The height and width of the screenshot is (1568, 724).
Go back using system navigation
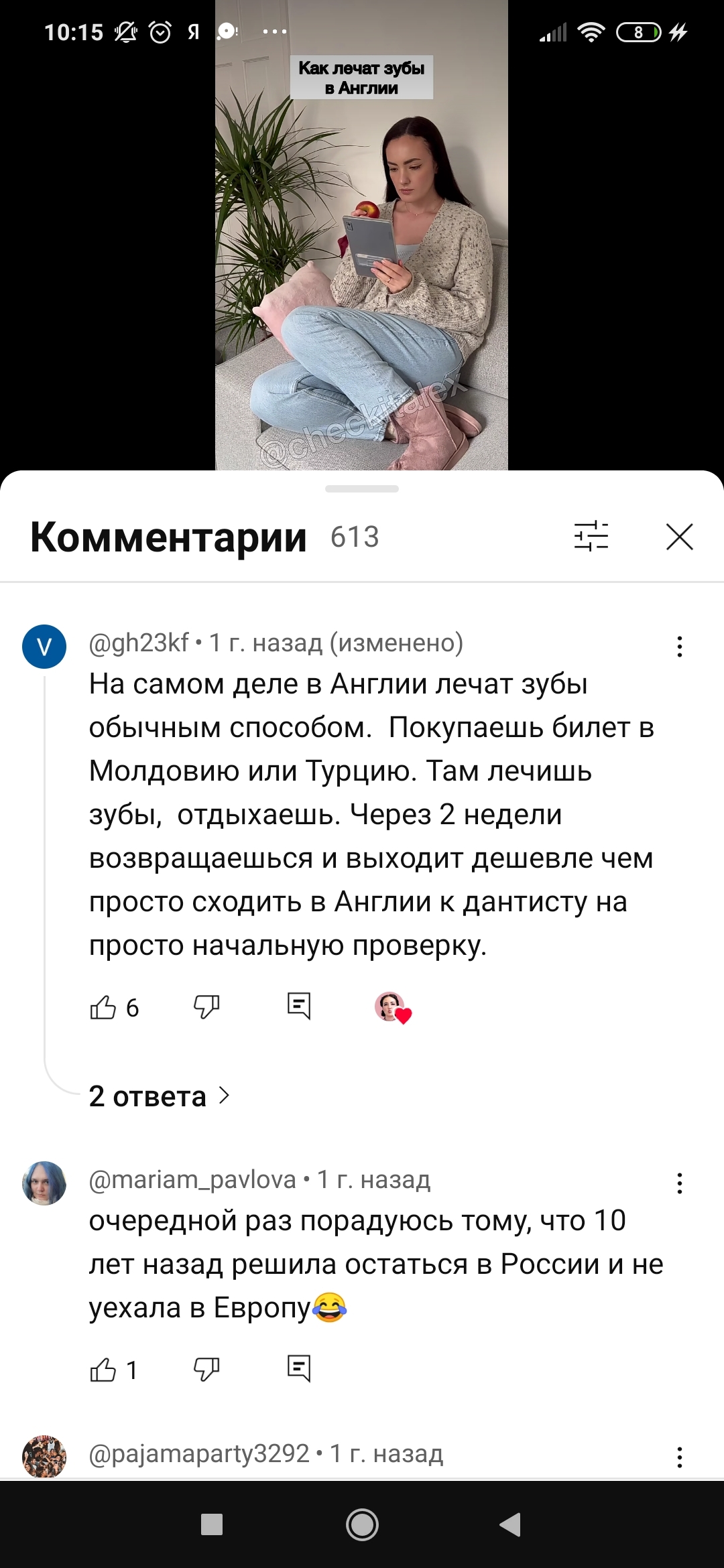(510, 1524)
